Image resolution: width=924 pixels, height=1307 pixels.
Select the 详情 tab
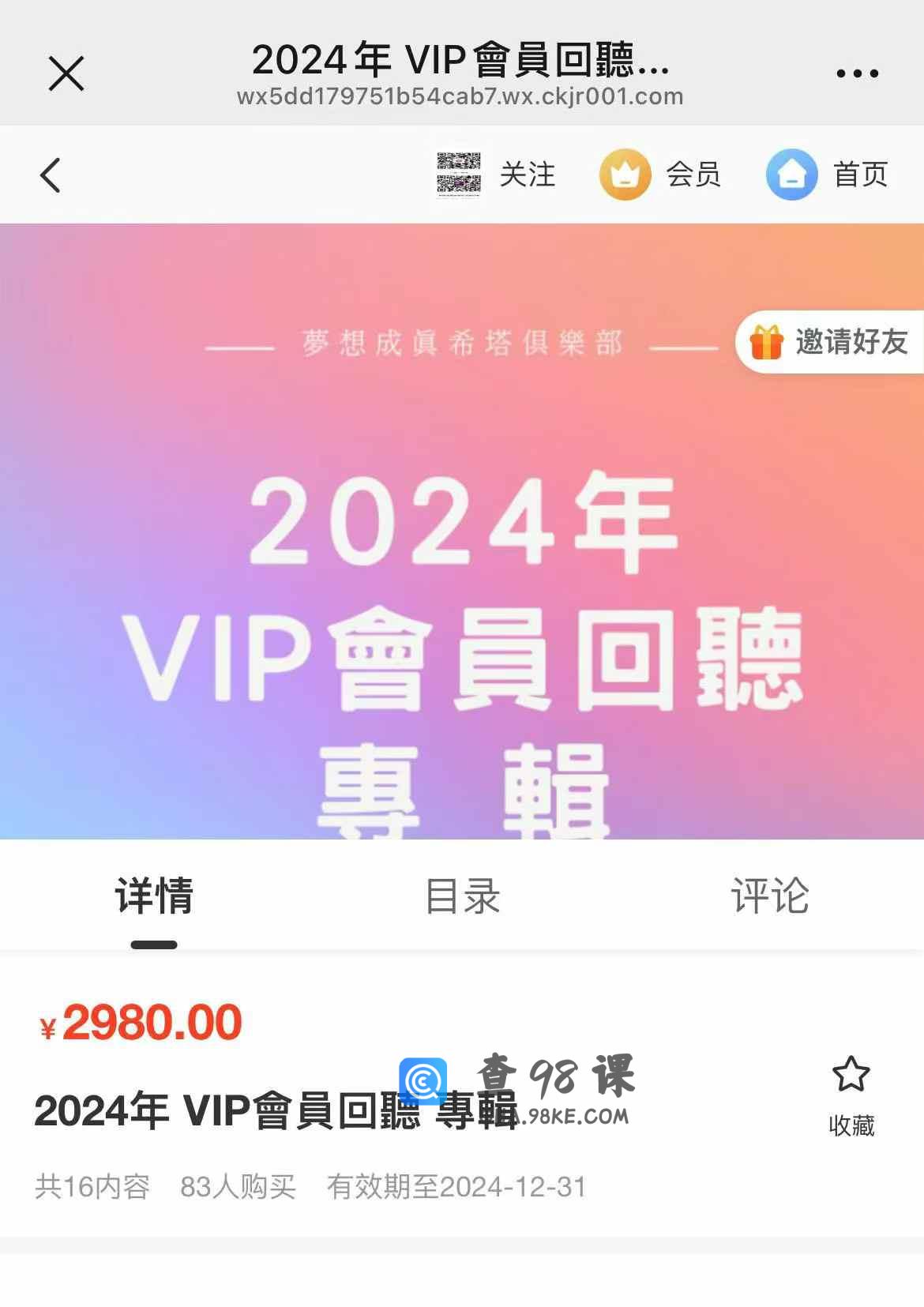[154, 896]
